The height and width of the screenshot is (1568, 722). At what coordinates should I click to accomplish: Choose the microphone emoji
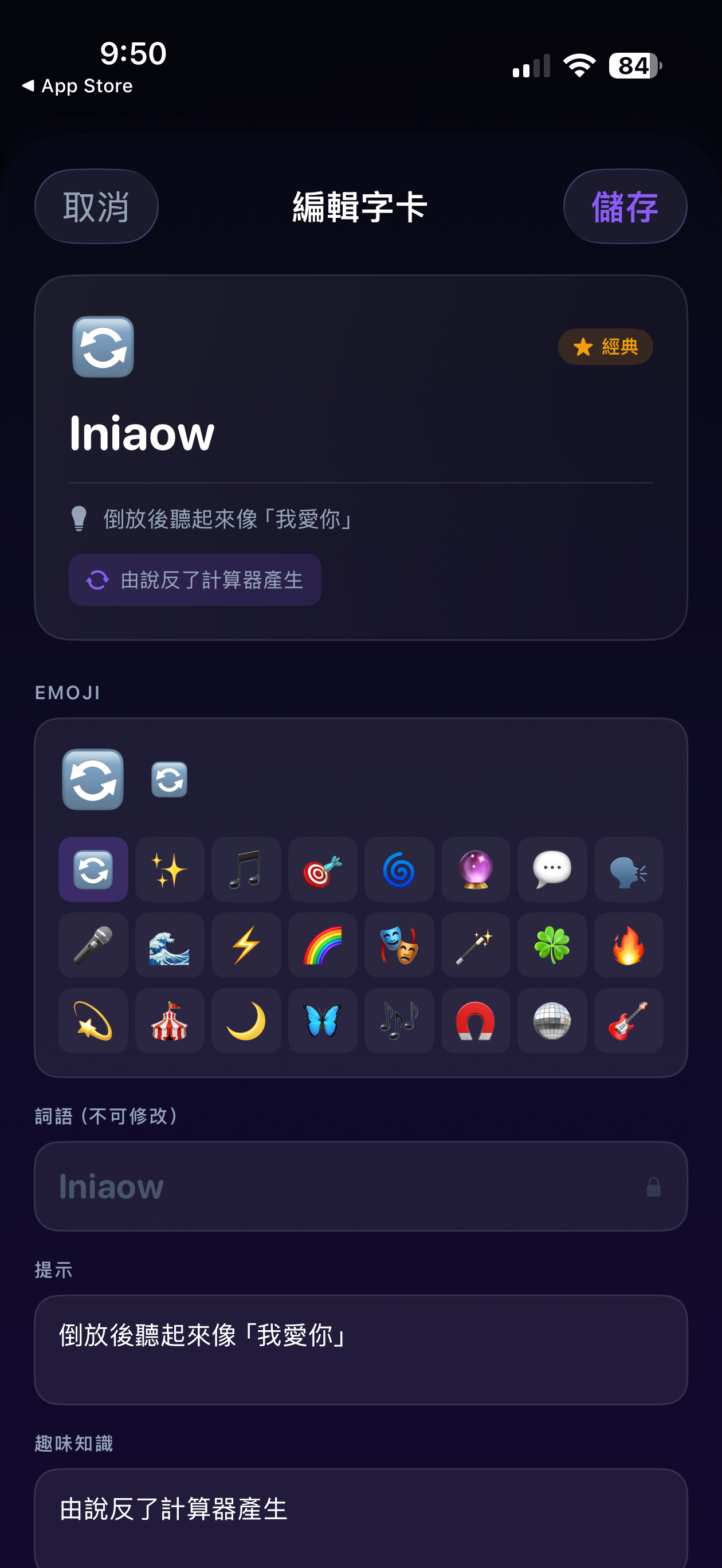[93, 945]
